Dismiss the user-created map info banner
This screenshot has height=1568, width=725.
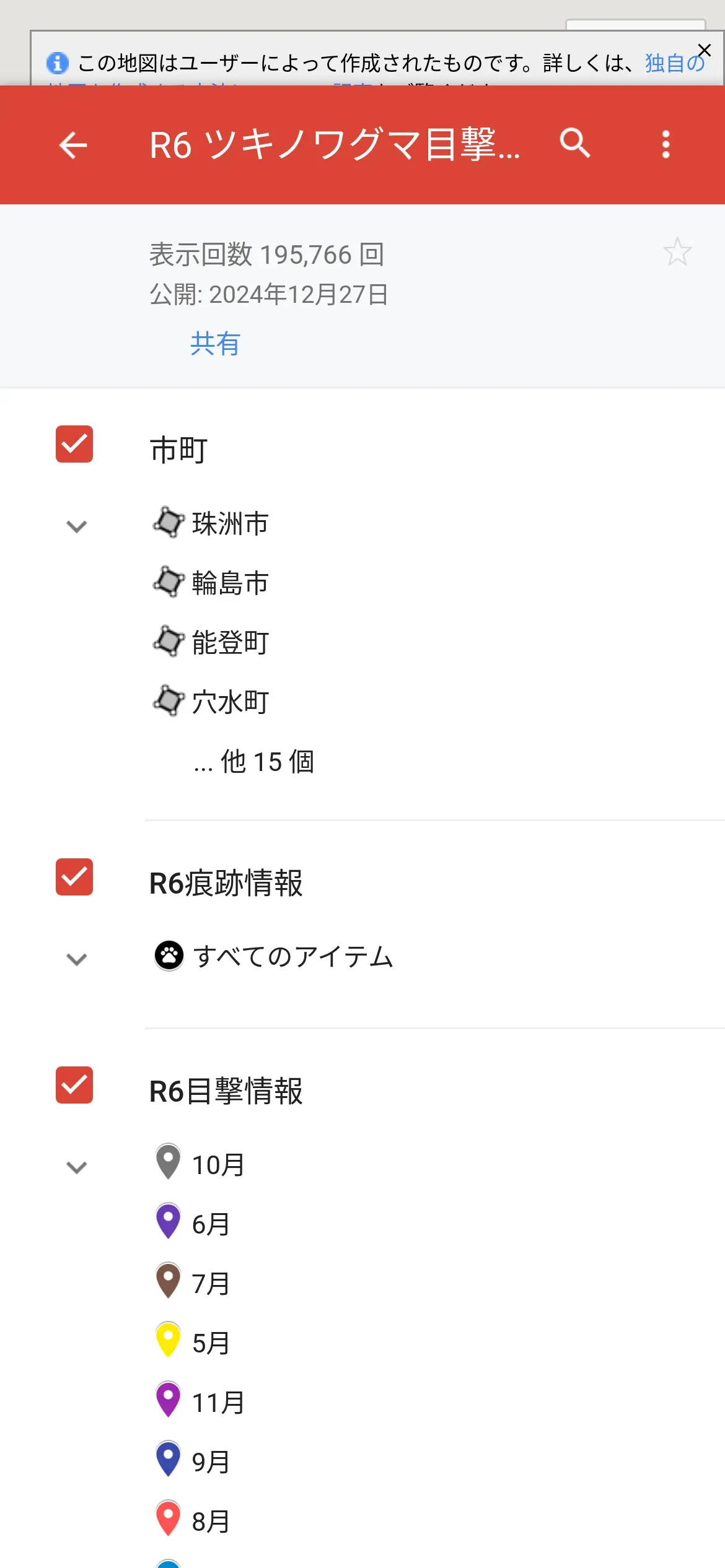point(705,50)
